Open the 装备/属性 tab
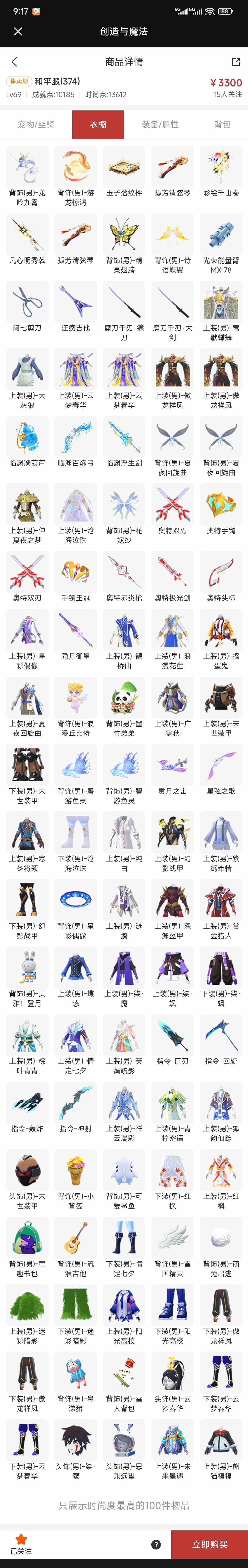248x1568 pixels. point(160,124)
